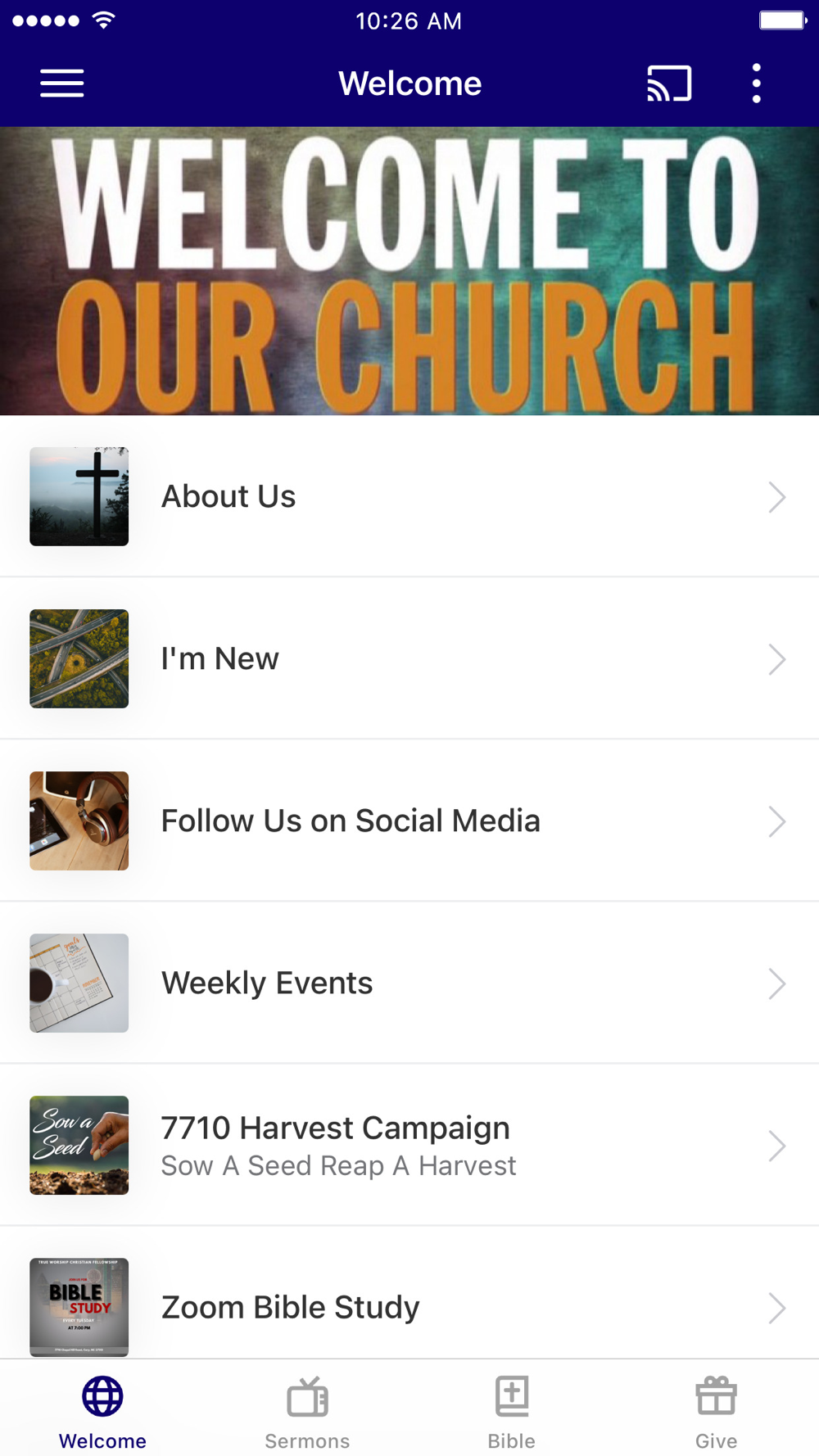The height and width of the screenshot is (1456, 819).
Task: Open Follow Us on Social Media
Action: (x=409, y=821)
